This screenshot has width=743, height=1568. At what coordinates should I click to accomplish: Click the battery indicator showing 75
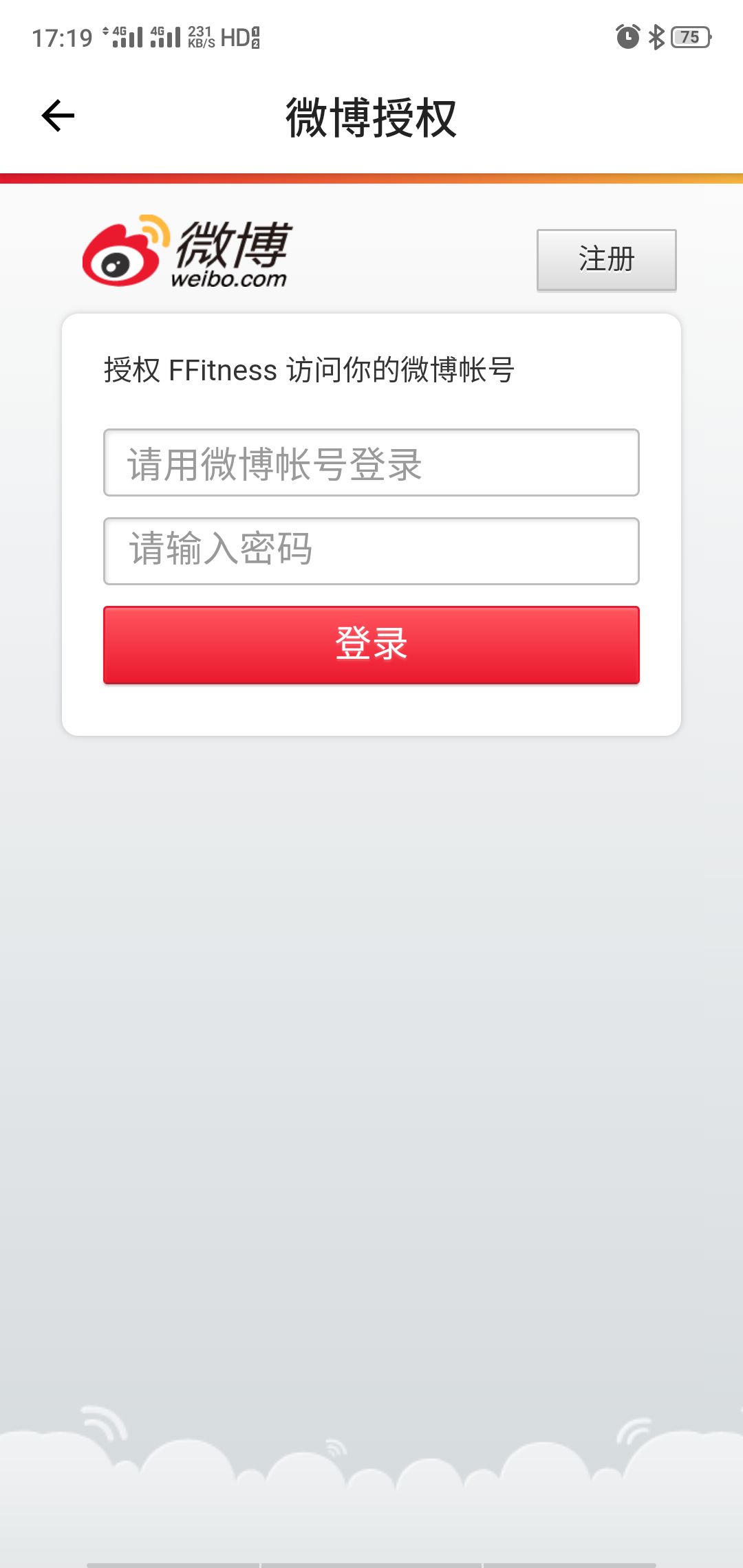pyautogui.click(x=690, y=38)
